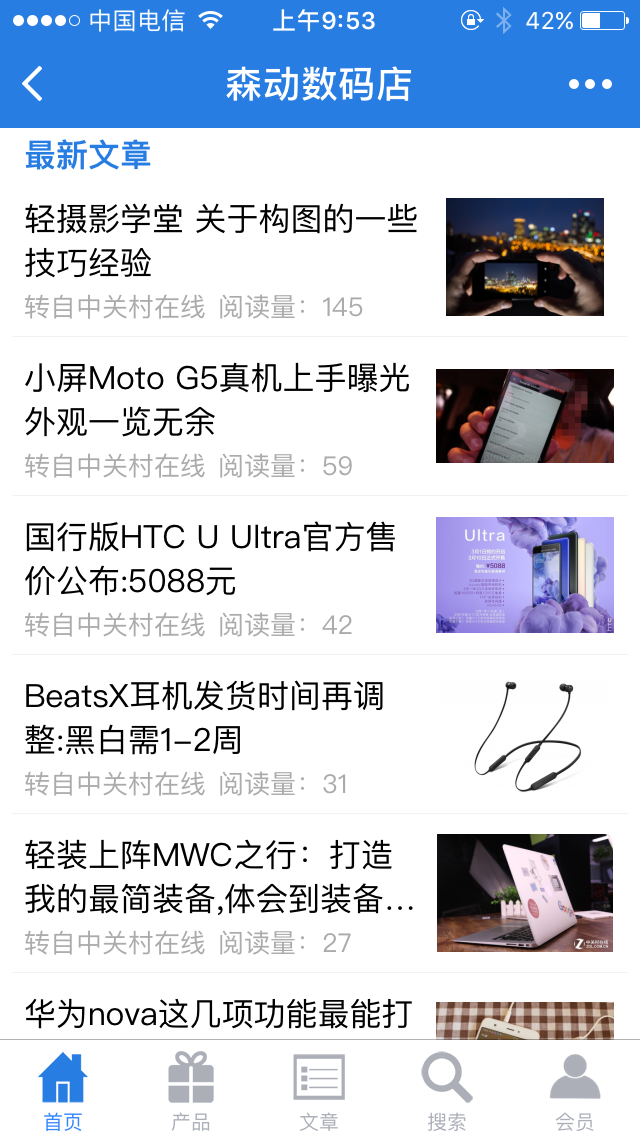
Task: Open the 华为nova这几项功能 article
Action: [x=218, y=1014]
